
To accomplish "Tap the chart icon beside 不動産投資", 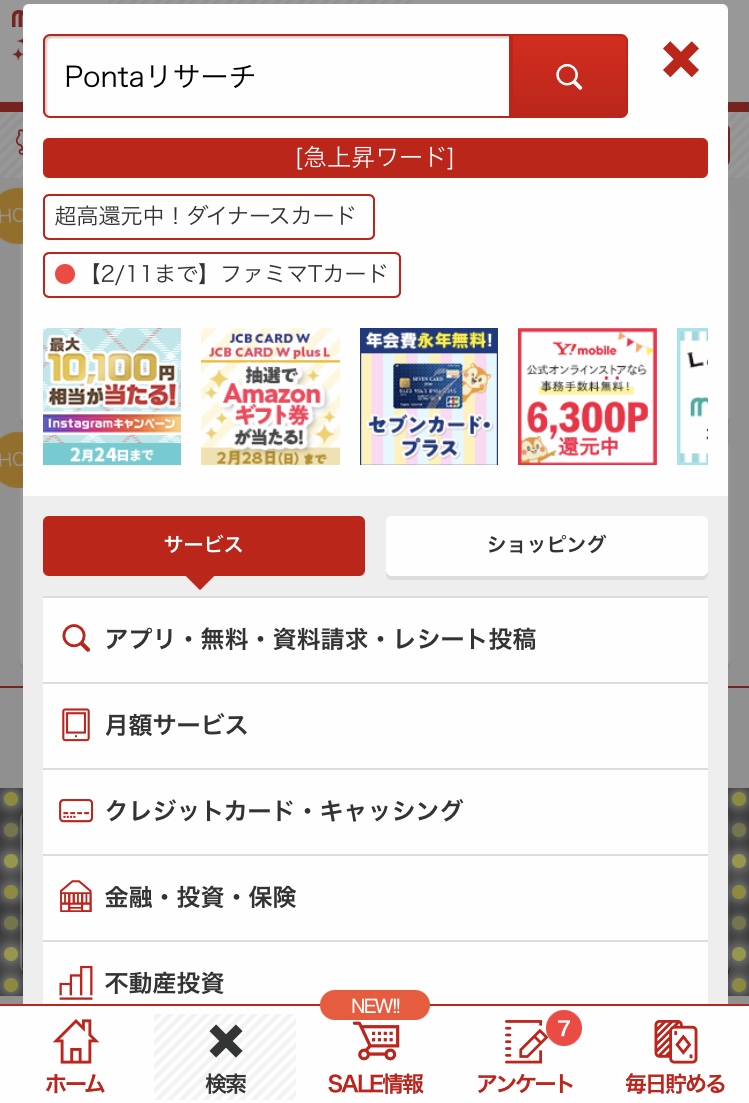I will [77, 983].
